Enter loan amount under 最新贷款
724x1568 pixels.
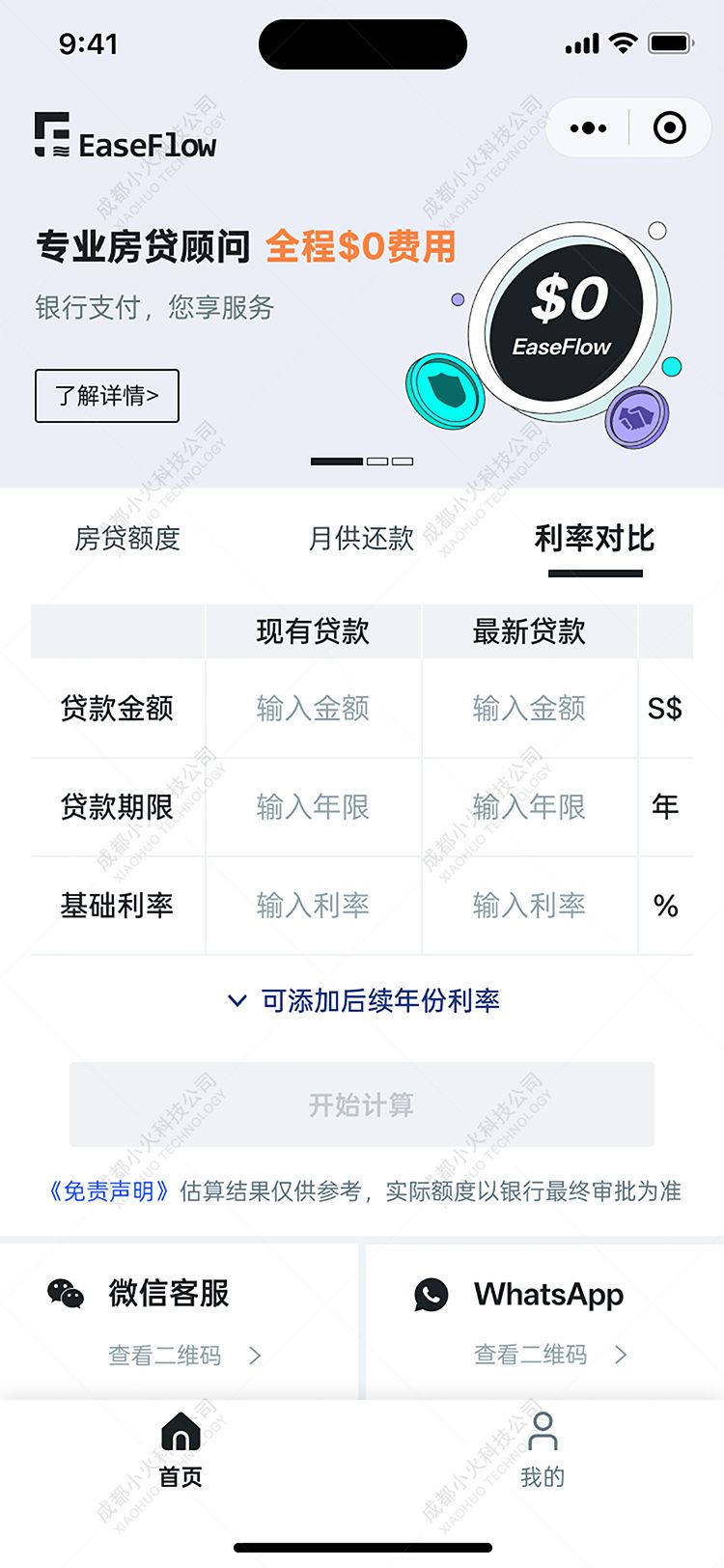click(x=529, y=709)
